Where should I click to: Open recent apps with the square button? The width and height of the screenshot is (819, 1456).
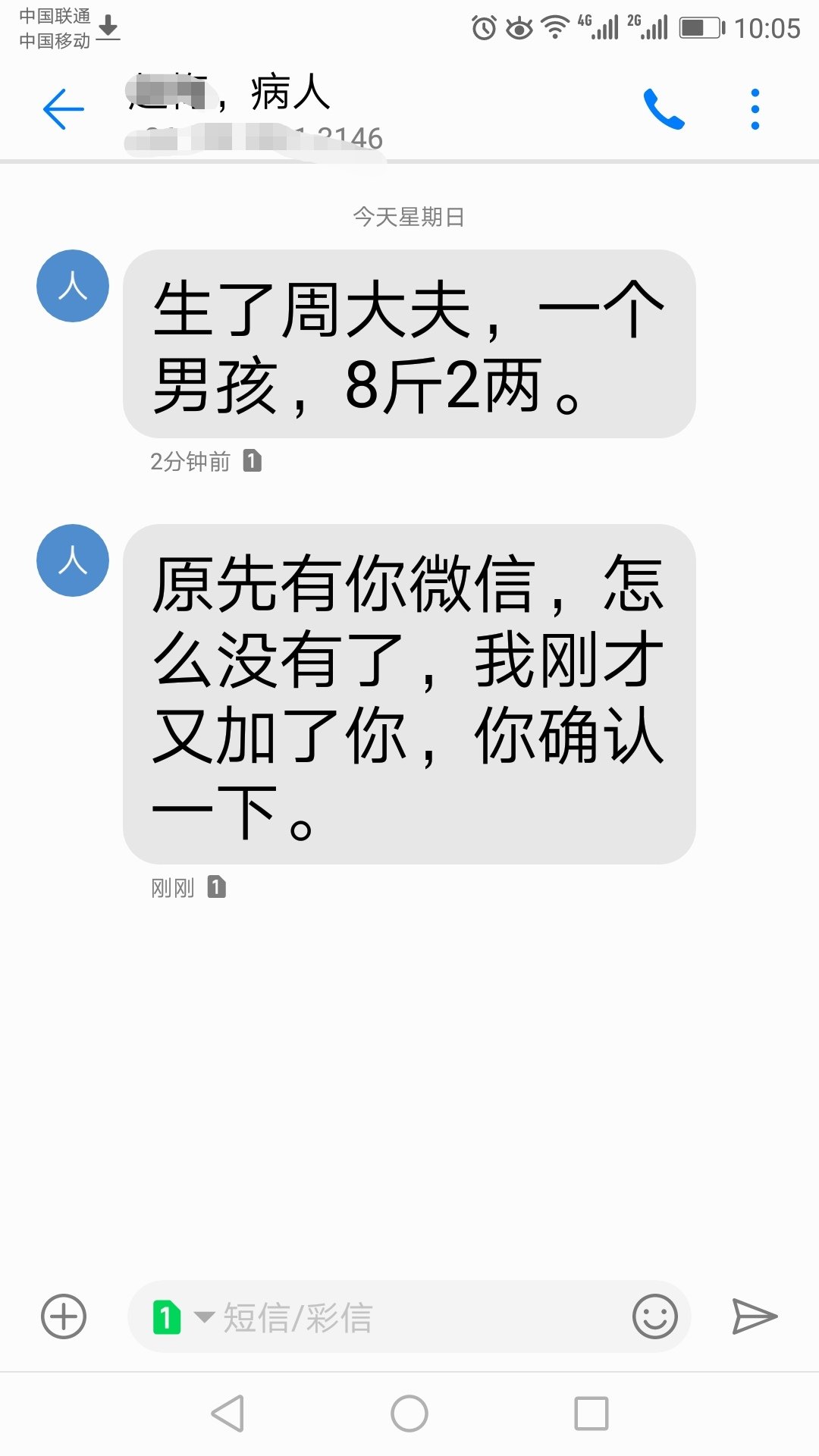pyautogui.click(x=591, y=1414)
